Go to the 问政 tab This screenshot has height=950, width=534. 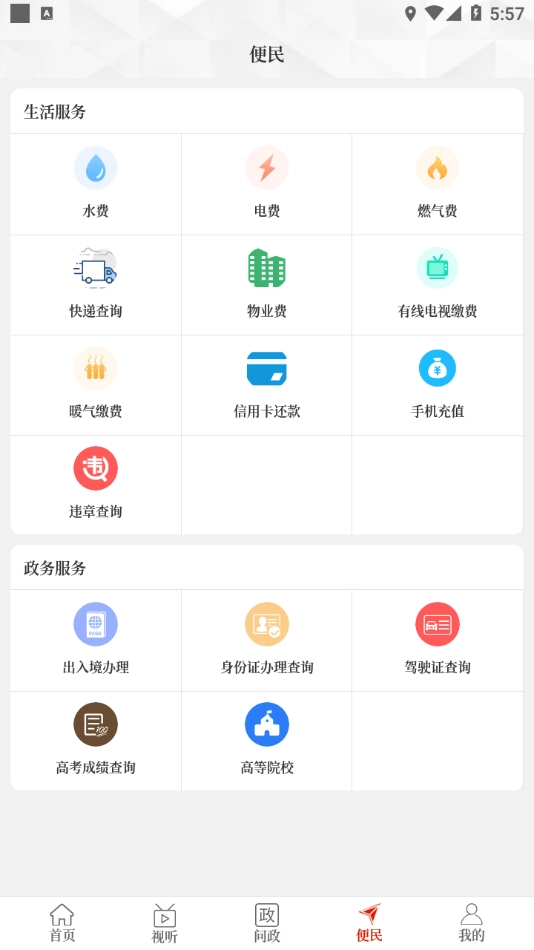pos(267,923)
